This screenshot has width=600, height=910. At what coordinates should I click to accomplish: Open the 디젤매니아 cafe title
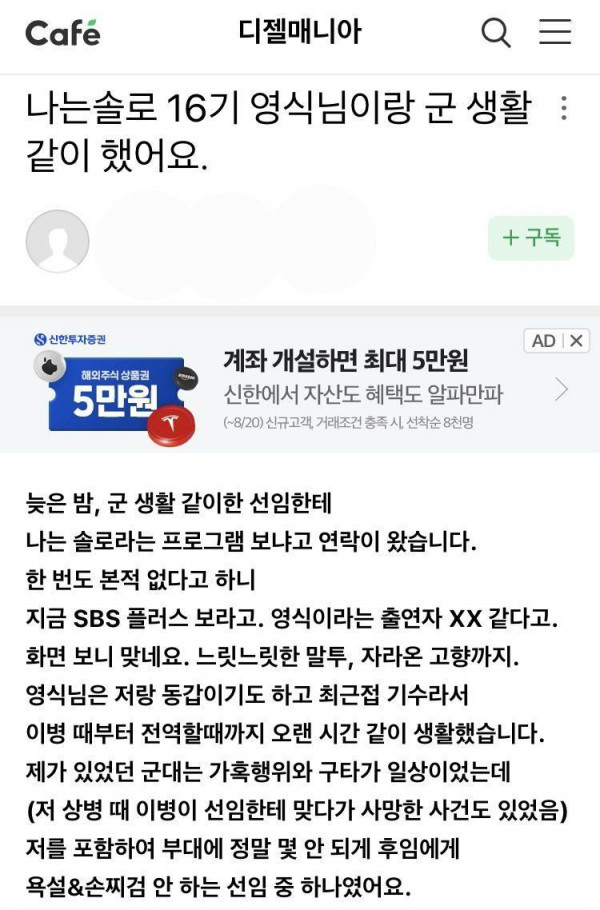click(x=300, y=32)
